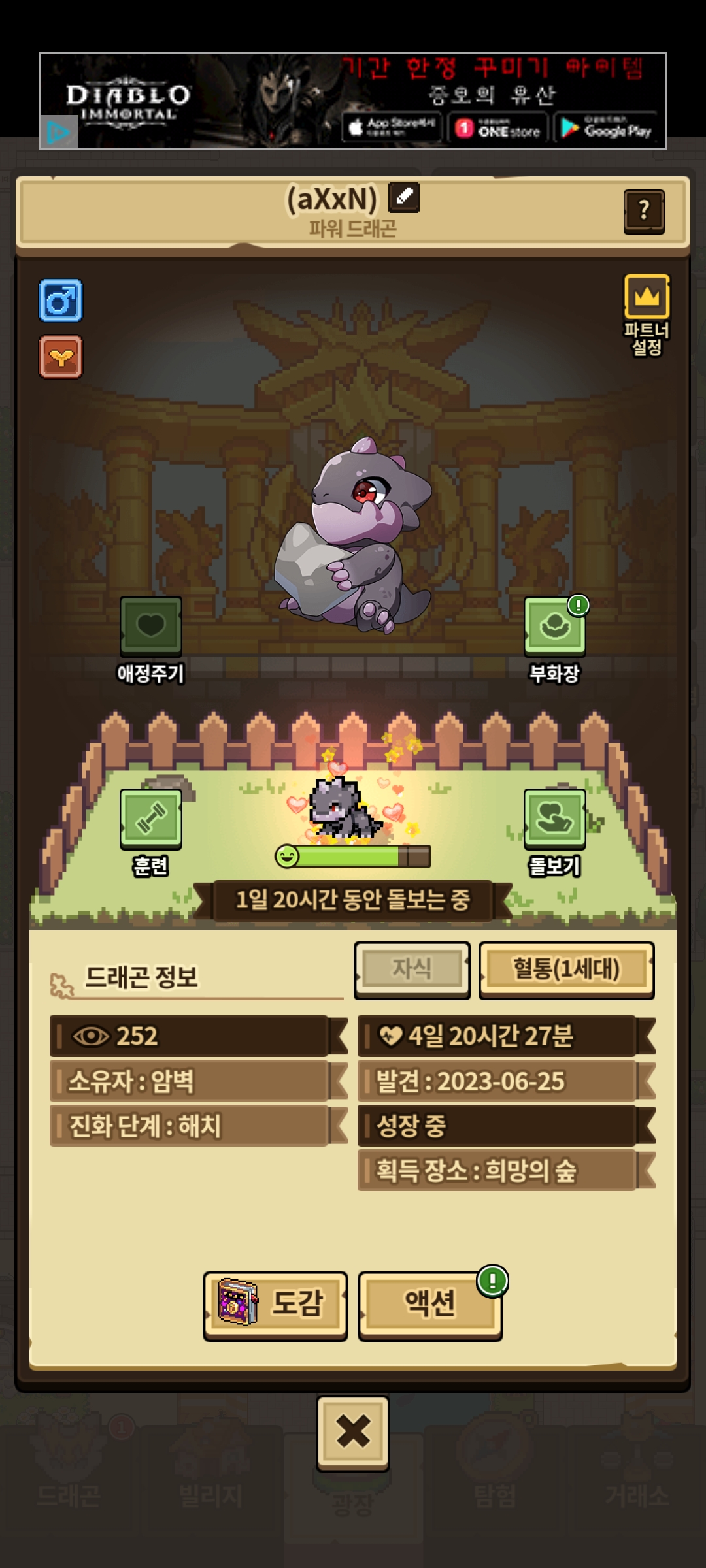Tap the orange wing trait icon
Viewport: 706px width, 1568px height.
pos(61,357)
